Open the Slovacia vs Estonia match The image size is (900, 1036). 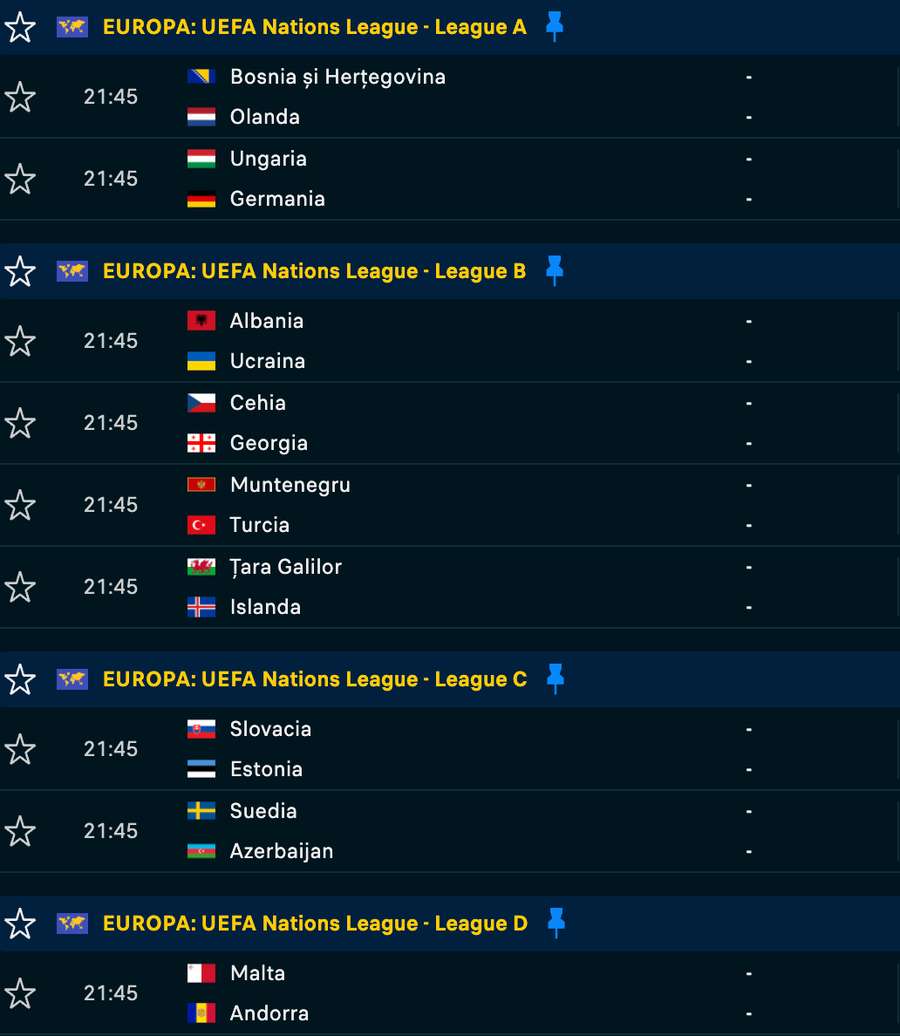[x=450, y=749]
